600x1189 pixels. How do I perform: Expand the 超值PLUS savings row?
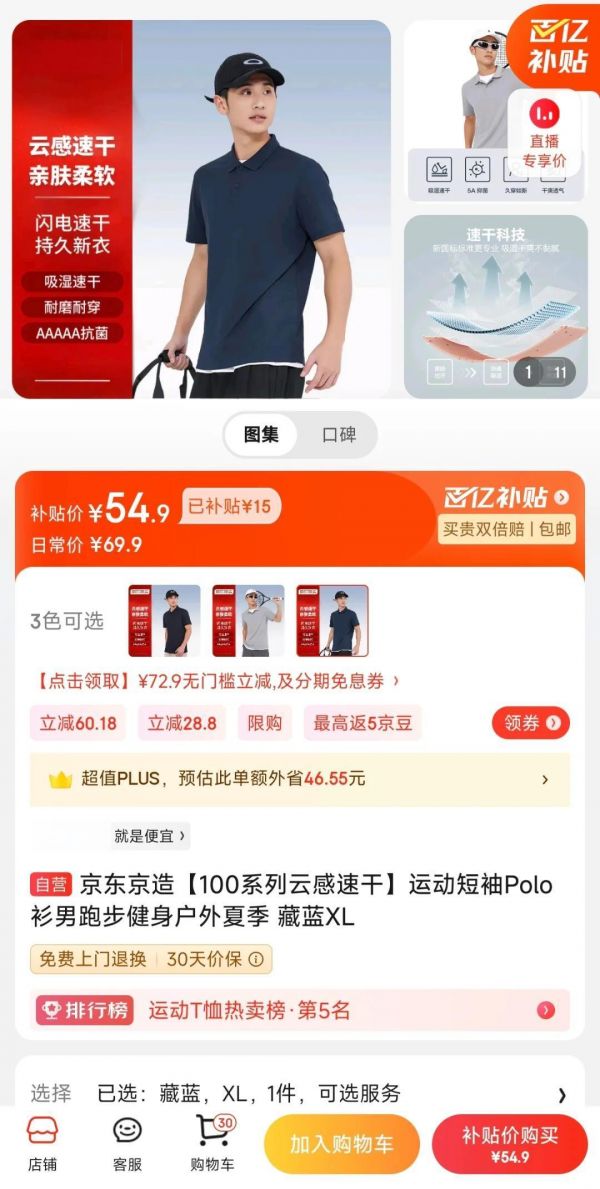click(x=300, y=779)
